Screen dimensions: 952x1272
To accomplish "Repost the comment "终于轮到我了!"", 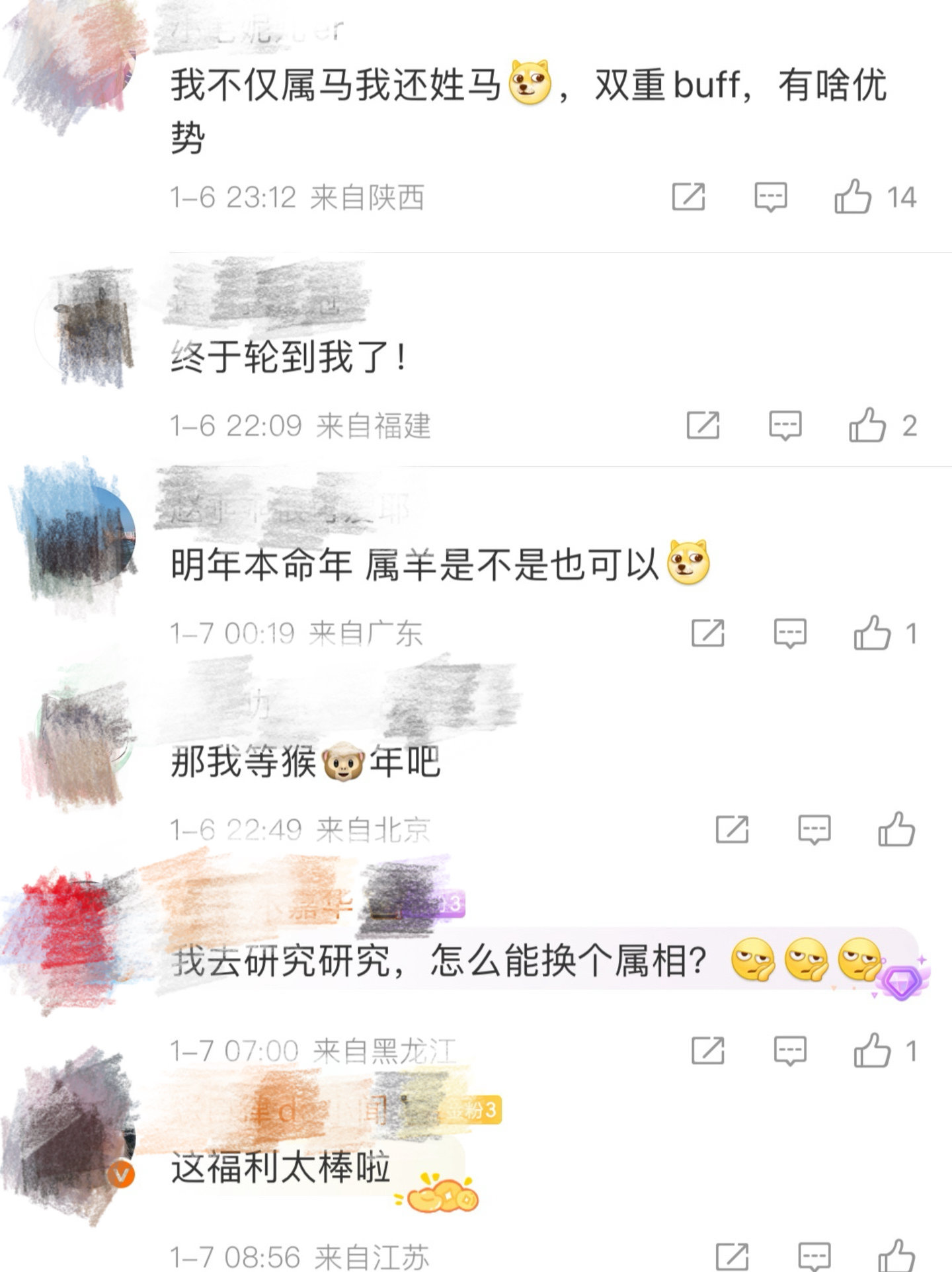I will (x=703, y=425).
